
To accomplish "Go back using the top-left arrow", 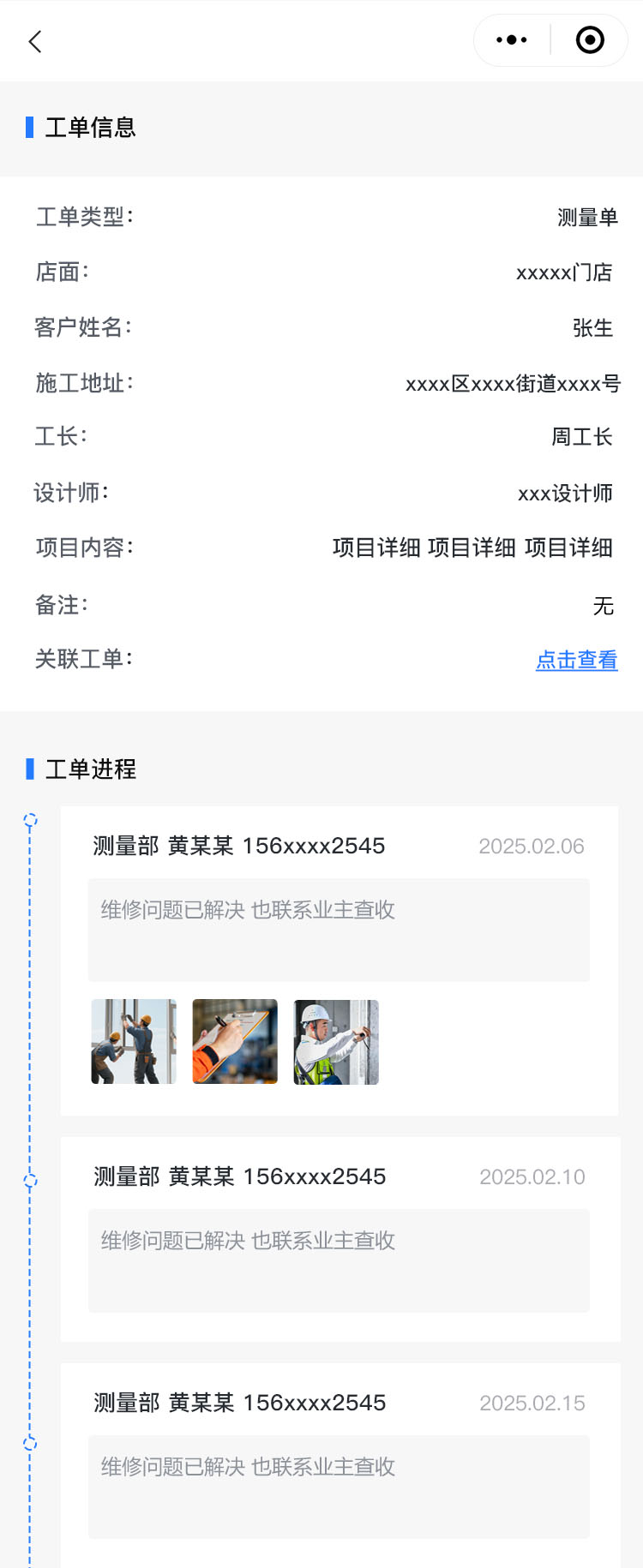I will (x=35, y=41).
